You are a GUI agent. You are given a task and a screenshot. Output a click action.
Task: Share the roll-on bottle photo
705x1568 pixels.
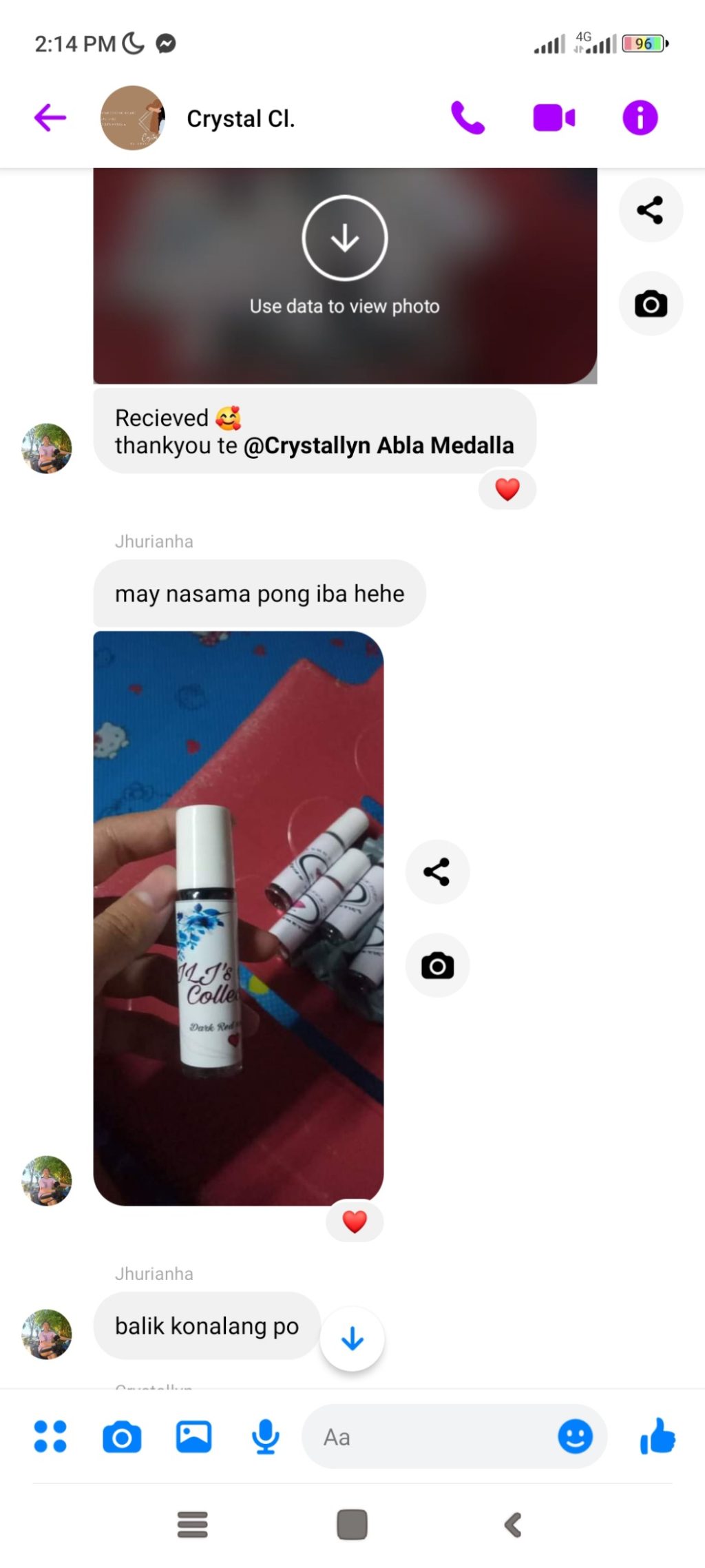click(436, 871)
